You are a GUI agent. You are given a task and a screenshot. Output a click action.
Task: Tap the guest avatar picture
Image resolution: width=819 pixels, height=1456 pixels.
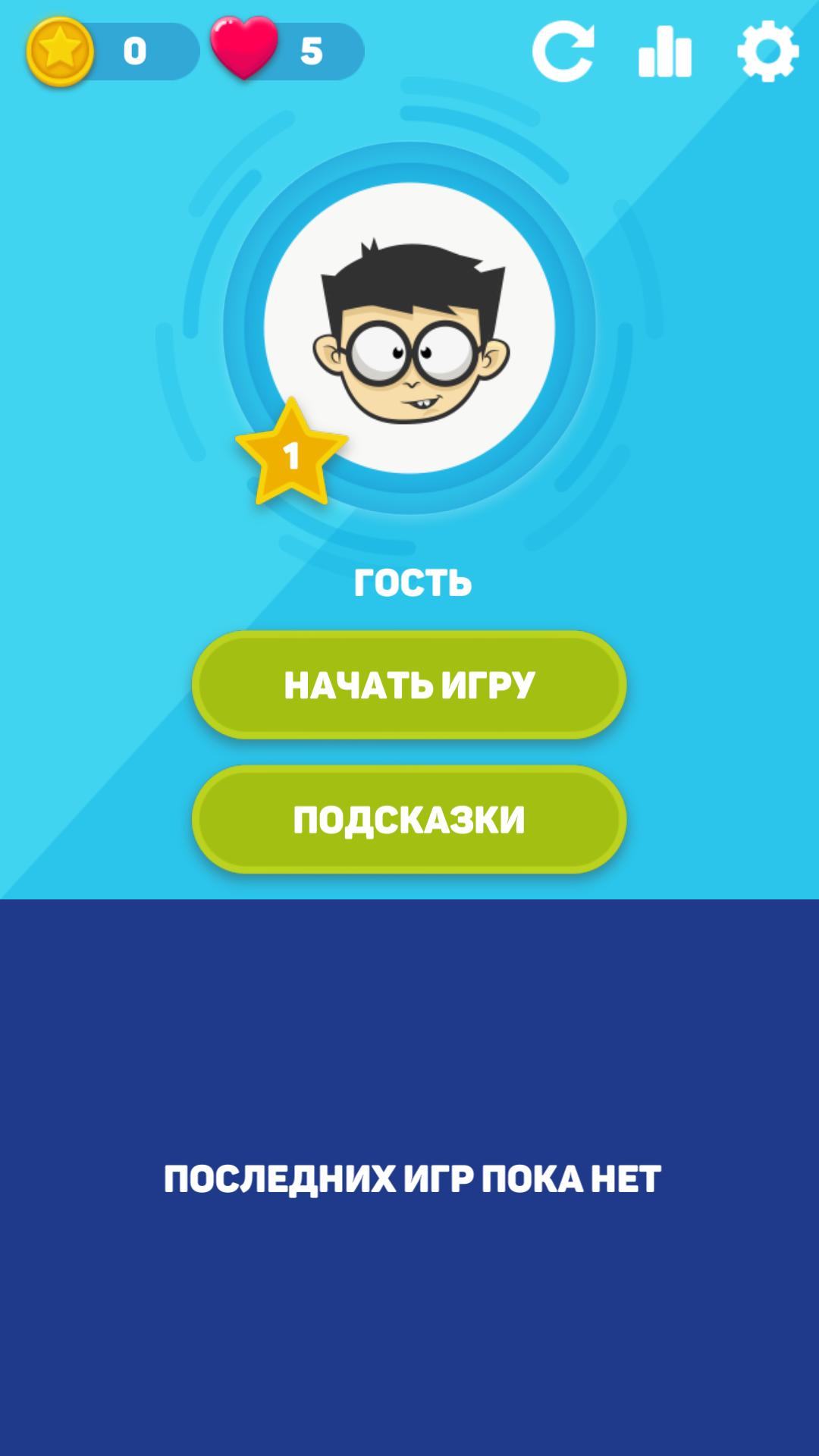pos(409,328)
